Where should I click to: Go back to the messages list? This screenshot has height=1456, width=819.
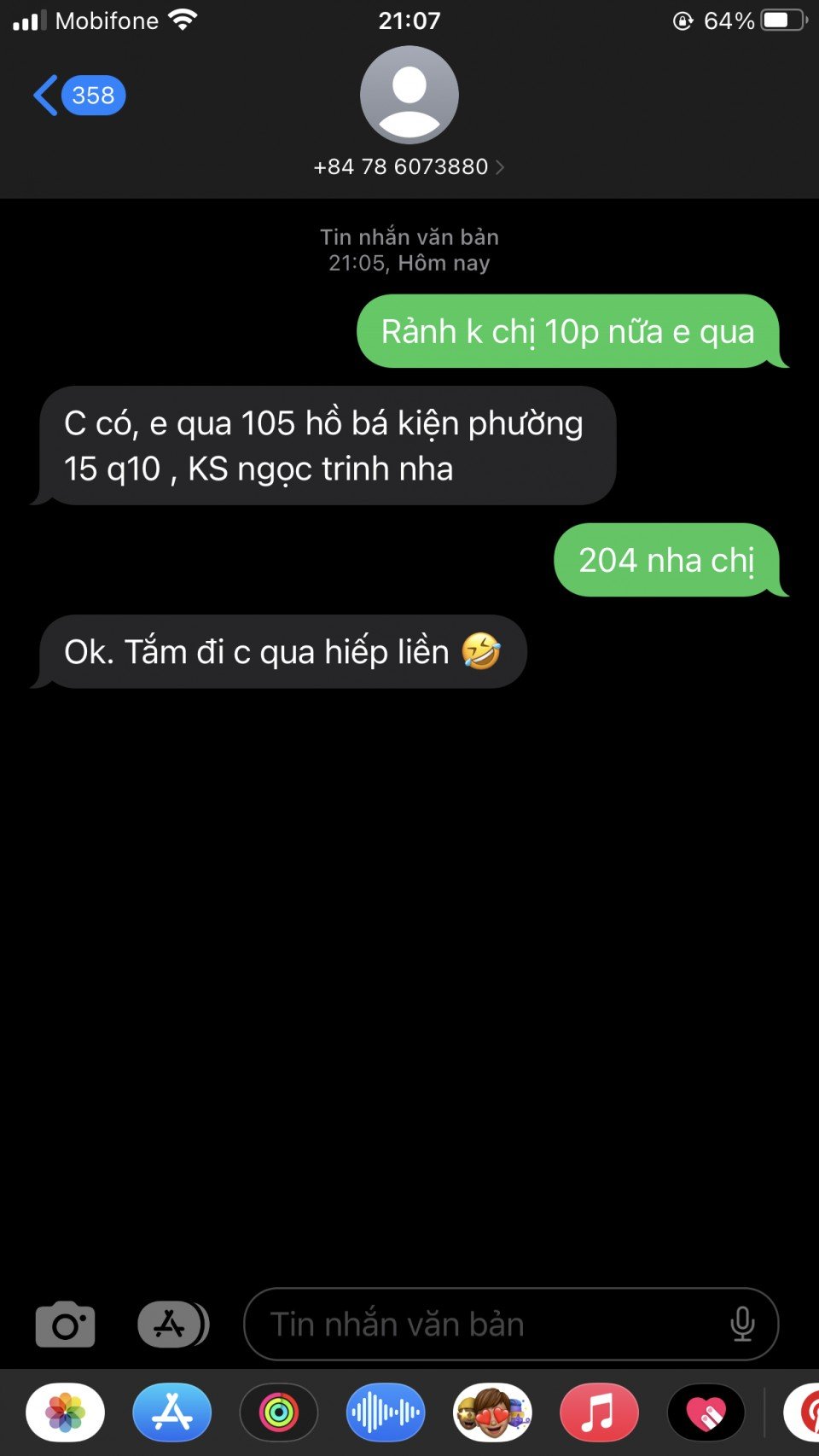tap(77, 96)
